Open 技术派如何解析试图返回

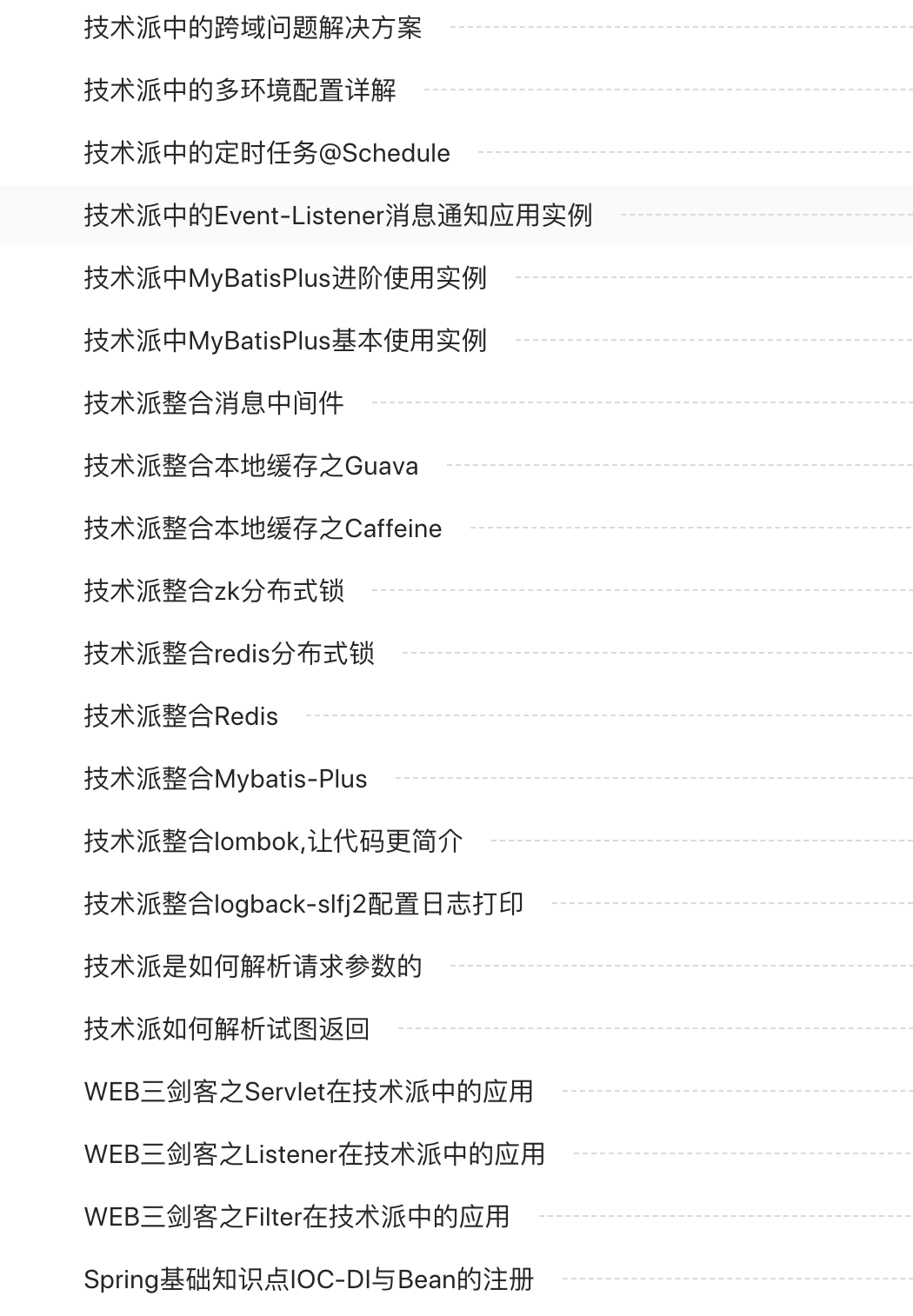pyautogui.click(x=227, y=1029)
